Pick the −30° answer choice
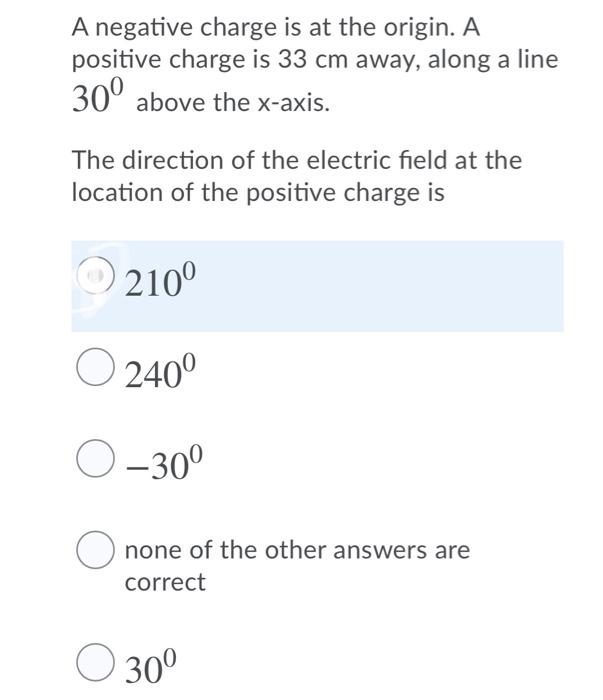 [95, 462]
